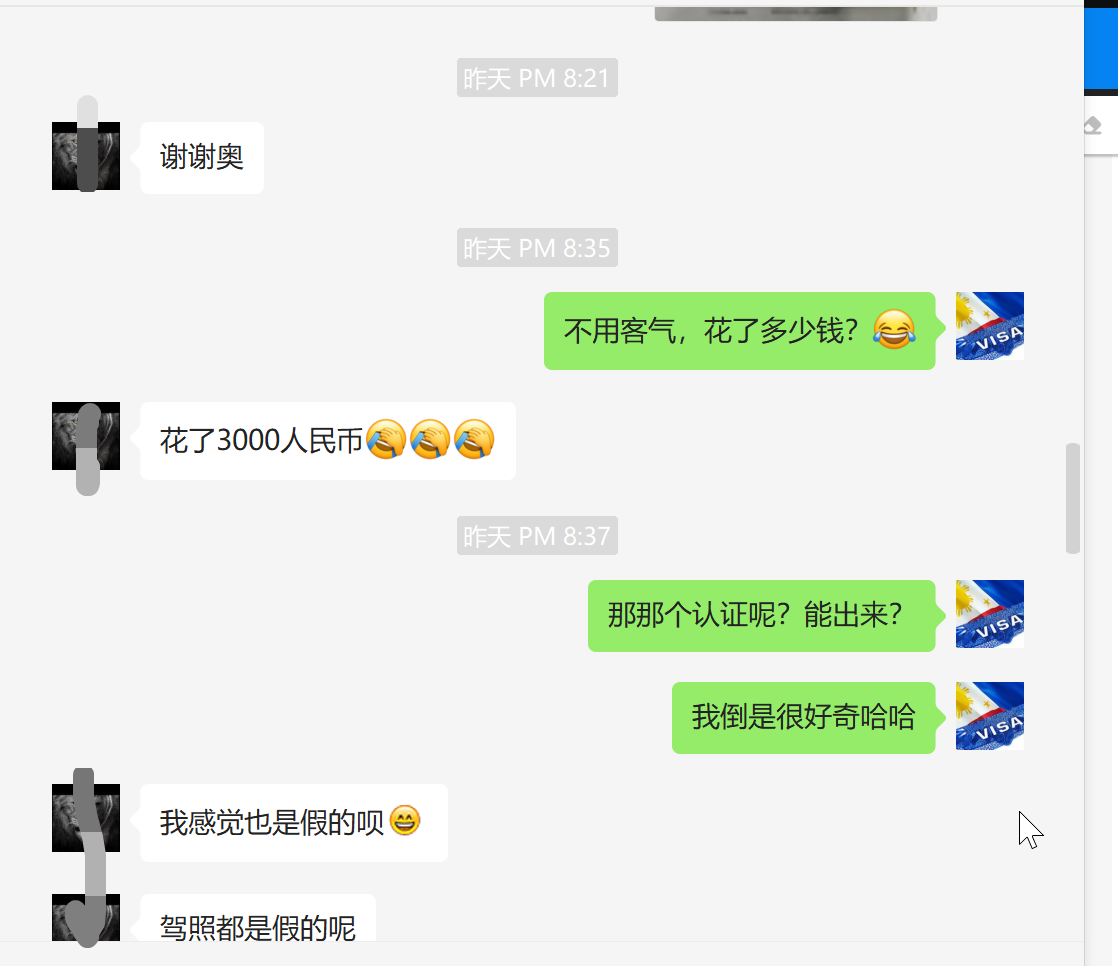Open contact avatar next to 花了3000人民币
This screenshot has height=966, width=1118.
click(86, 436)
